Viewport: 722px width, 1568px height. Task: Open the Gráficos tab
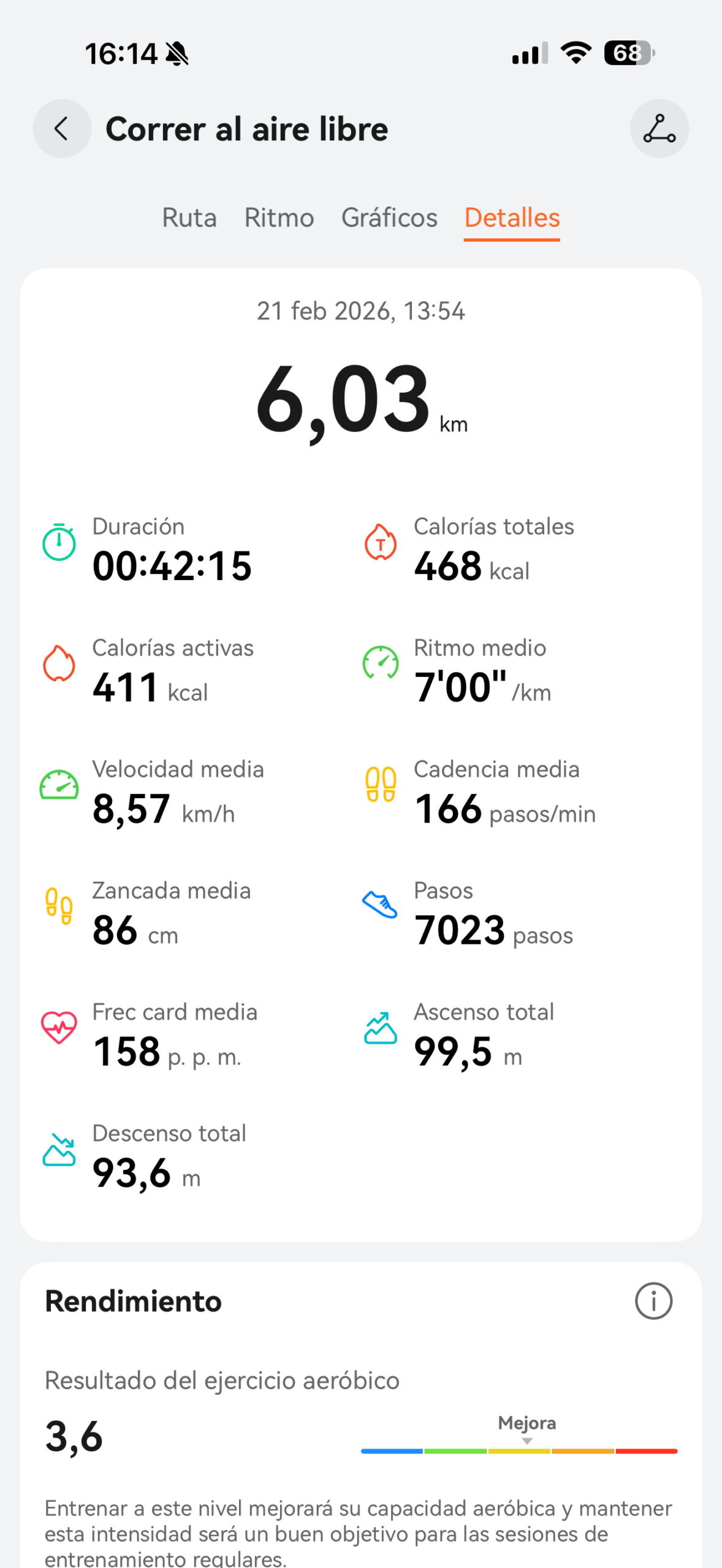389,218
